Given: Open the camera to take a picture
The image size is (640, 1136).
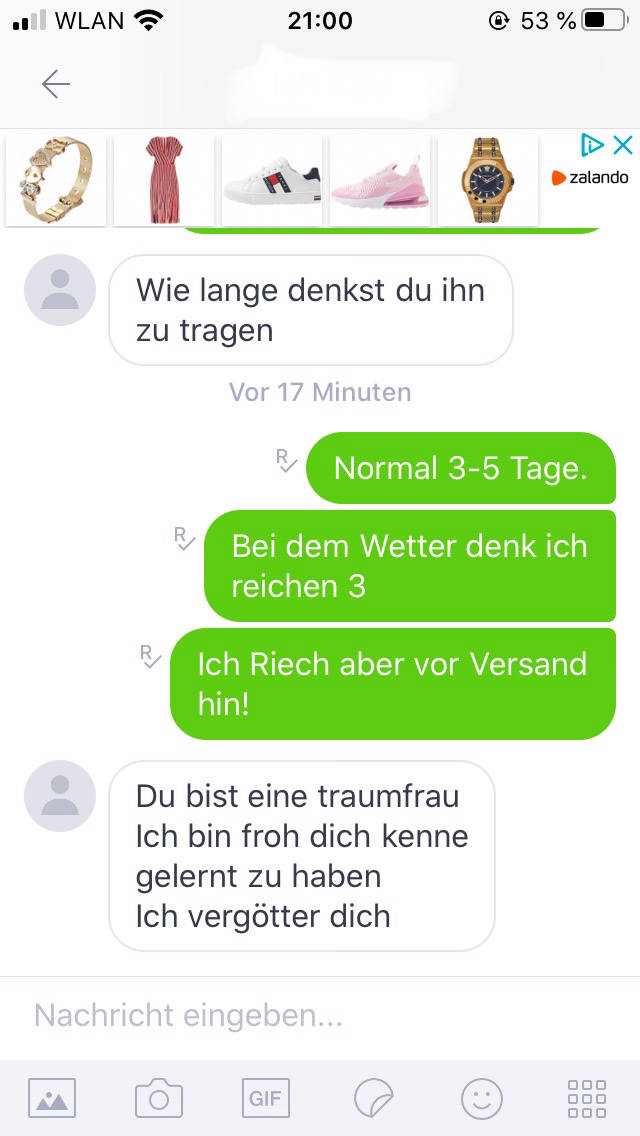Looking at the screenshot, I should pyautogui.click(x=159, y=1099).
